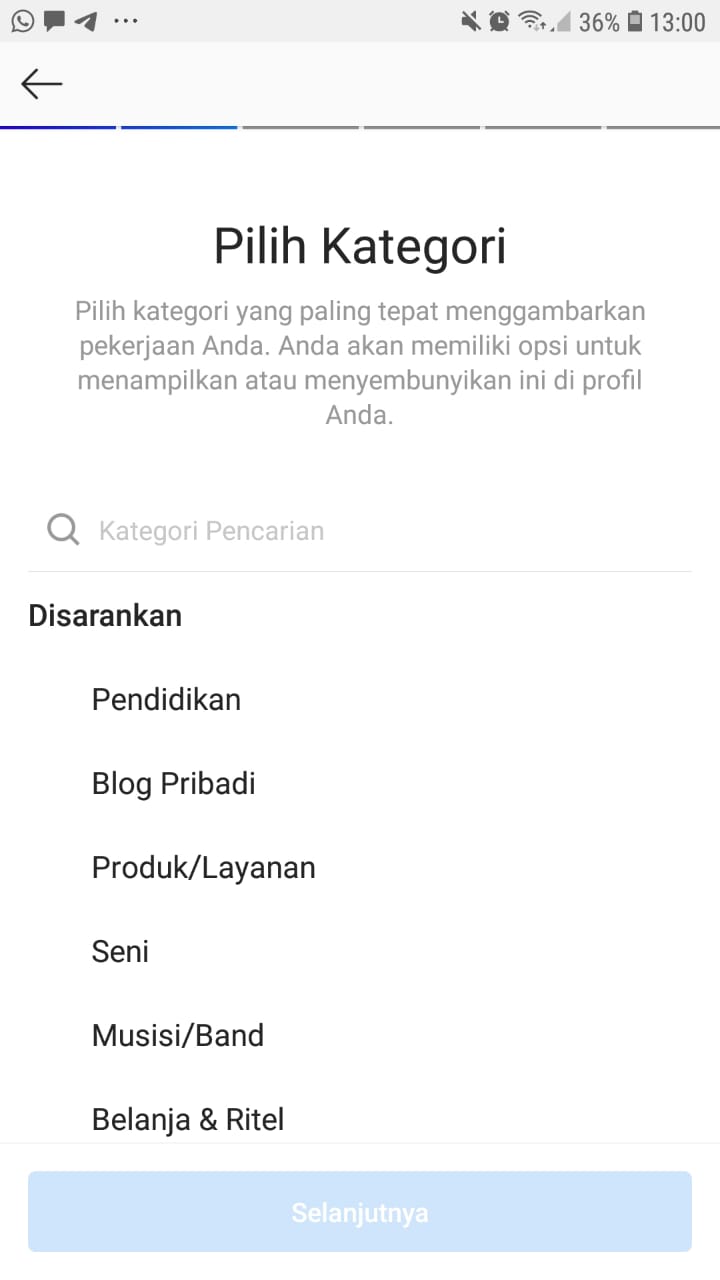Select the Pendidikan category
Screen dimensions: 720x1280
[x=166, y=699]
